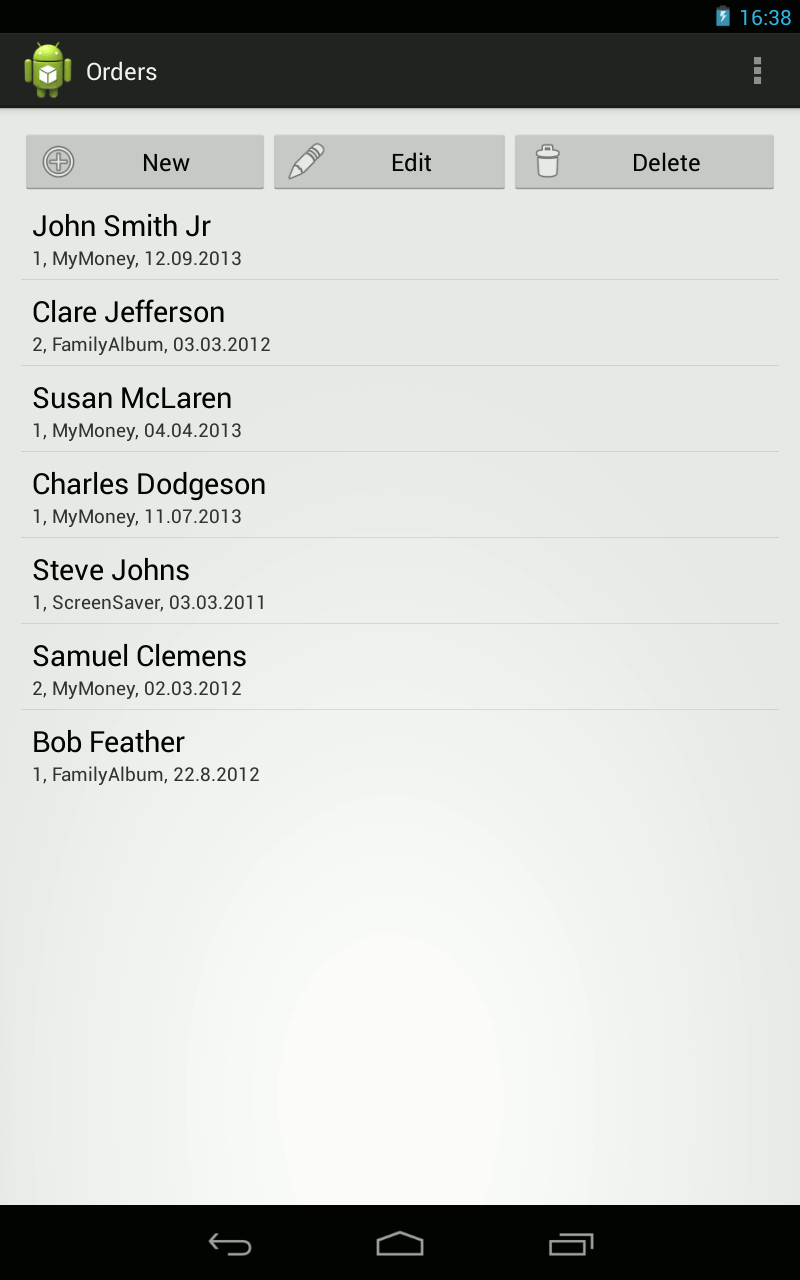Screen dimensions: 800x1280
Task: Select the Susan McLaren order
Action: coord(400,410)
